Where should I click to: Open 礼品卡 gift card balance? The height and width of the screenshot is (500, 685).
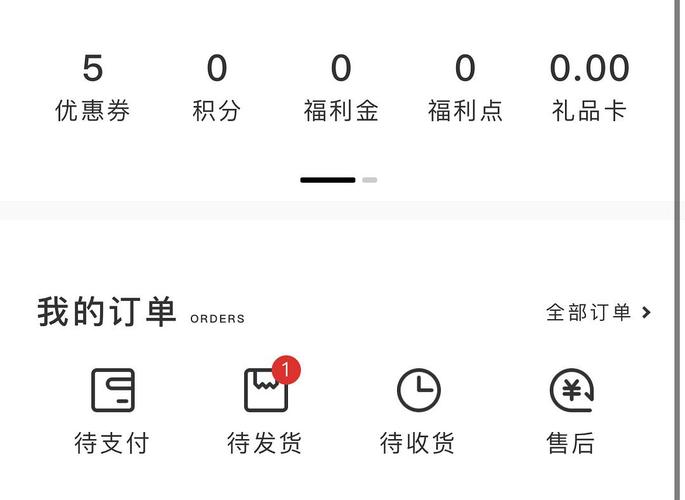click(x=589, y=88)
